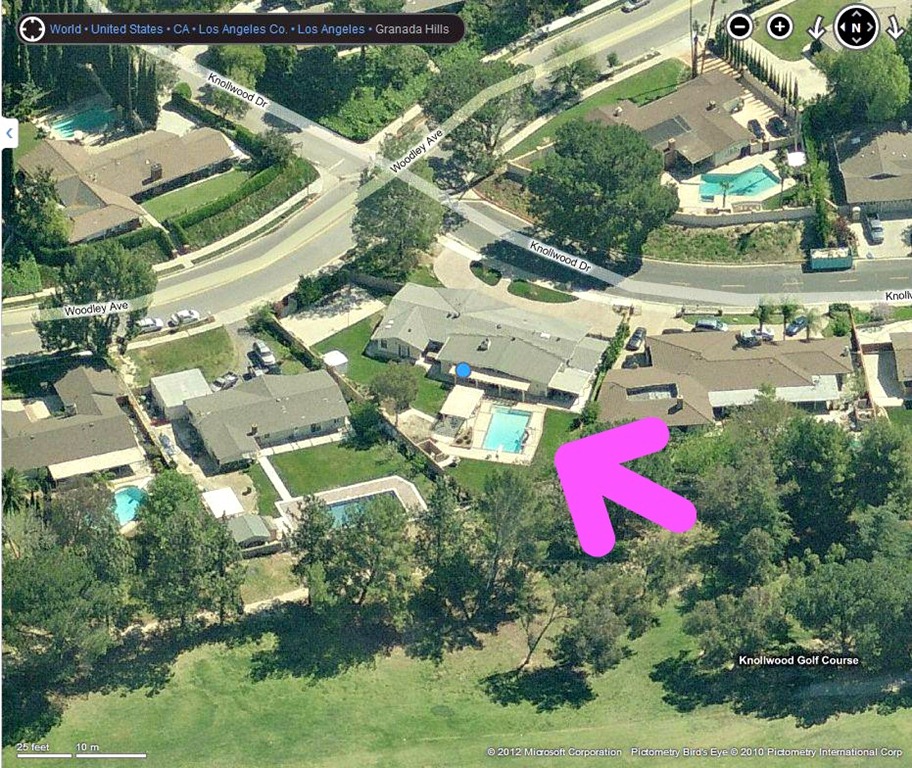Open the World breadcrumb link
Screen dimensions: 912x768
coord(66,29)
